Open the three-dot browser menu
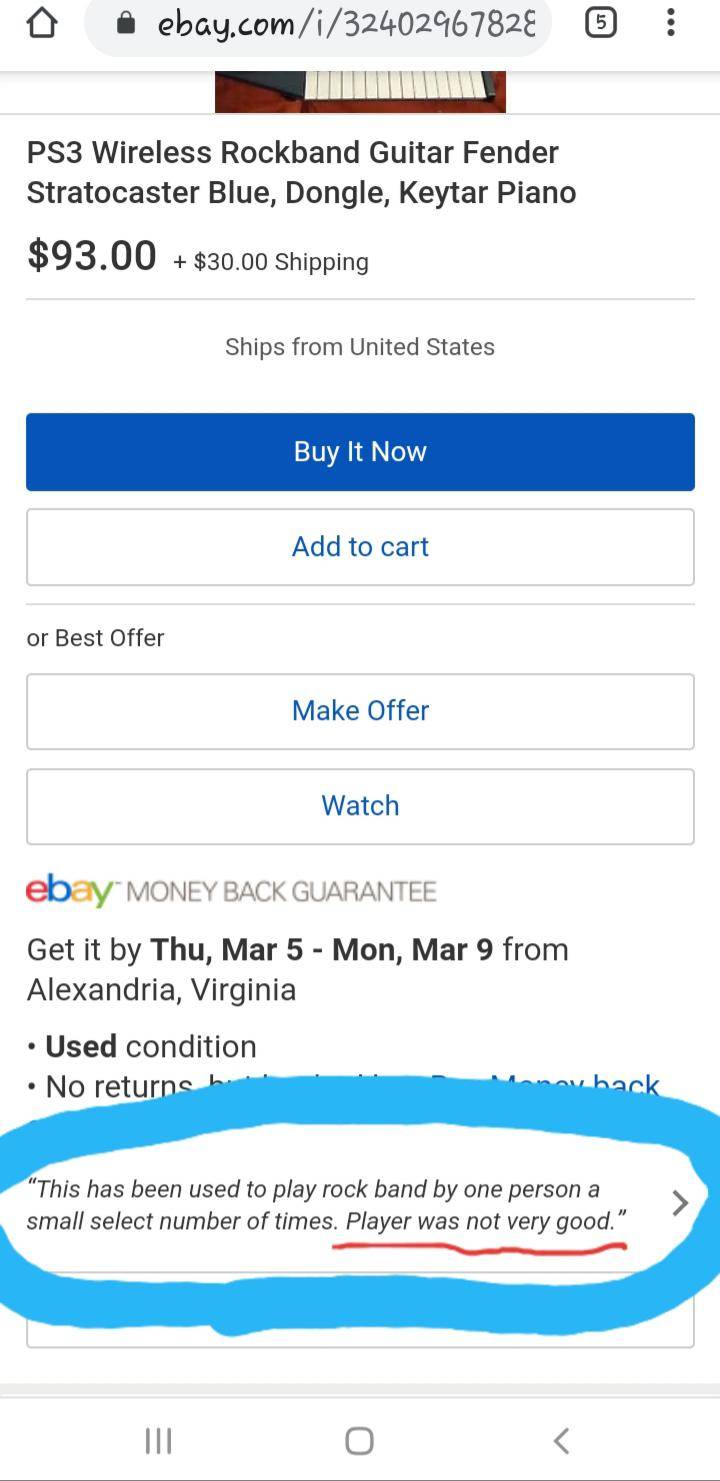 pos(670,23)
